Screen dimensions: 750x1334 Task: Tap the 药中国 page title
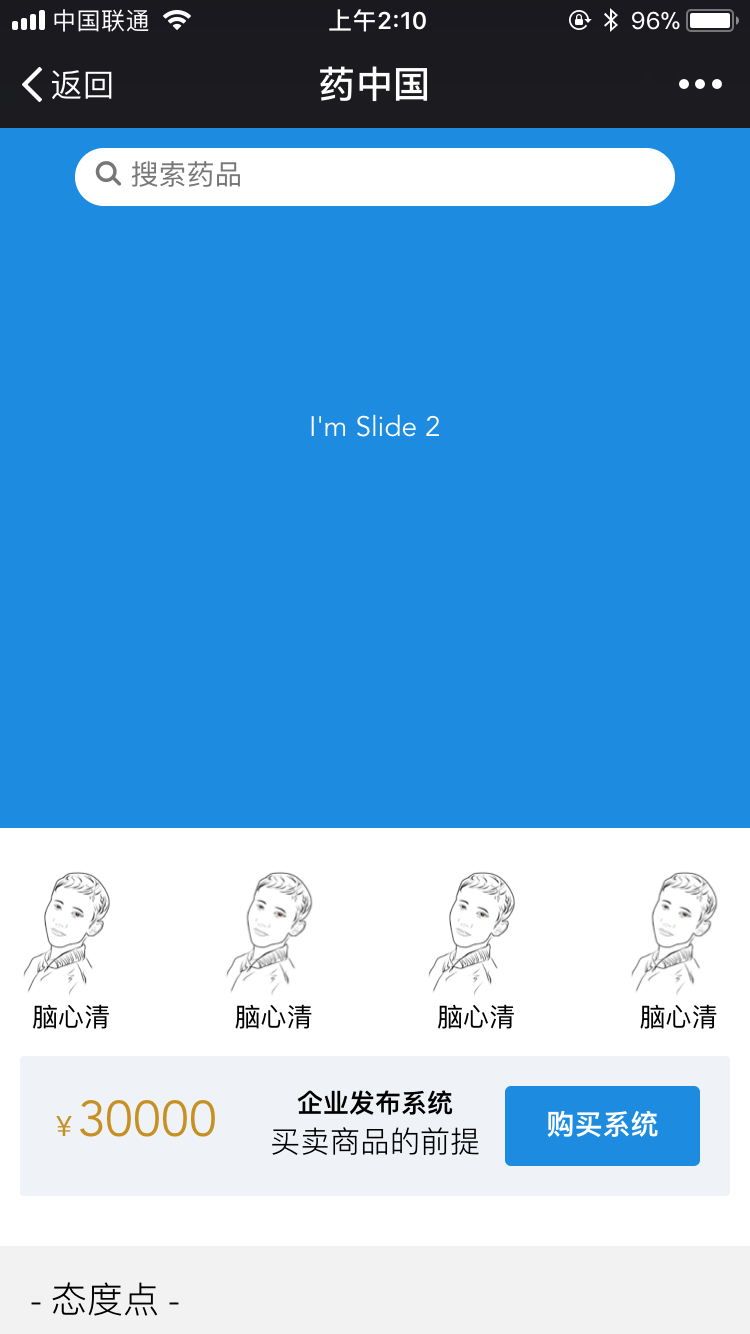point(374,84)
